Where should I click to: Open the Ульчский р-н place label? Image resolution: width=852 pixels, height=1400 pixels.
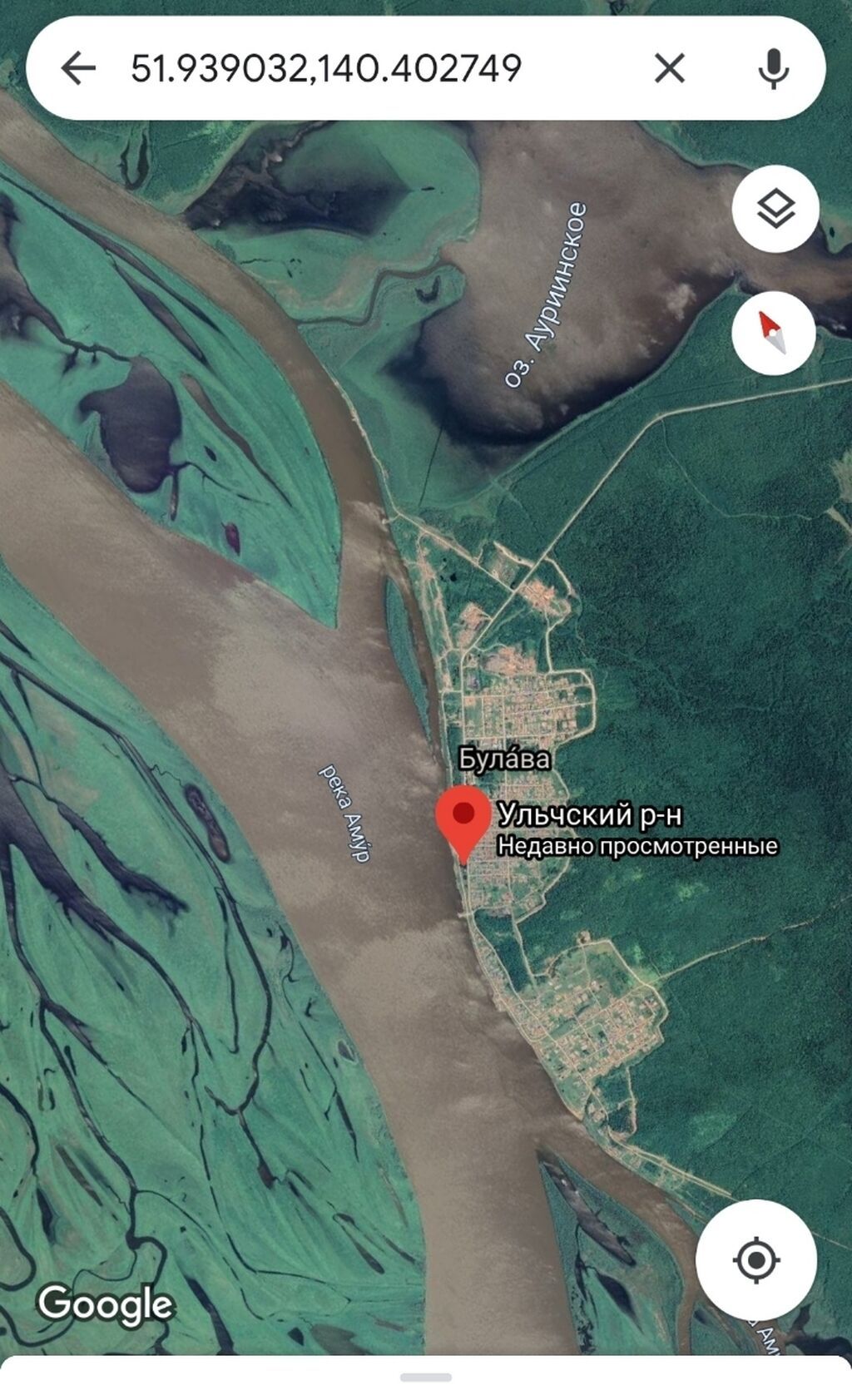coord(589,815)
